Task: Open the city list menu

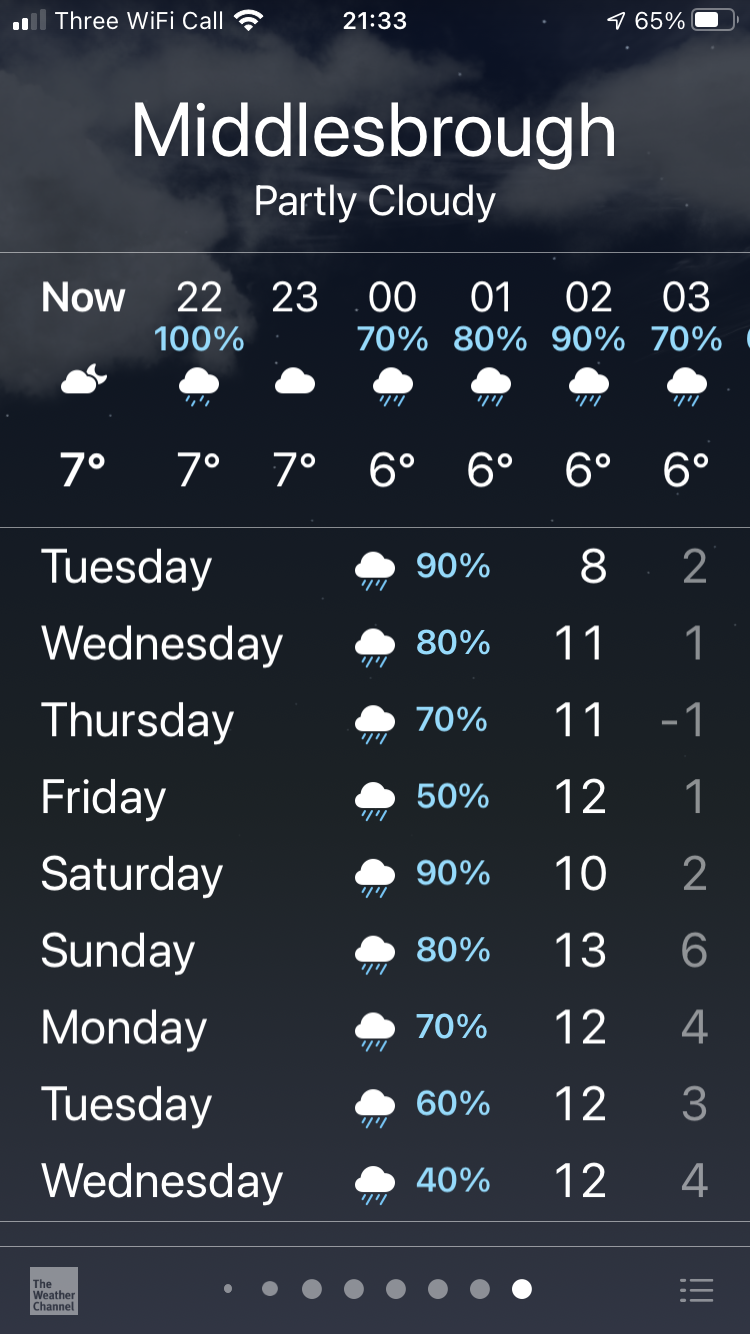Action: click(x=696, y=1290)
